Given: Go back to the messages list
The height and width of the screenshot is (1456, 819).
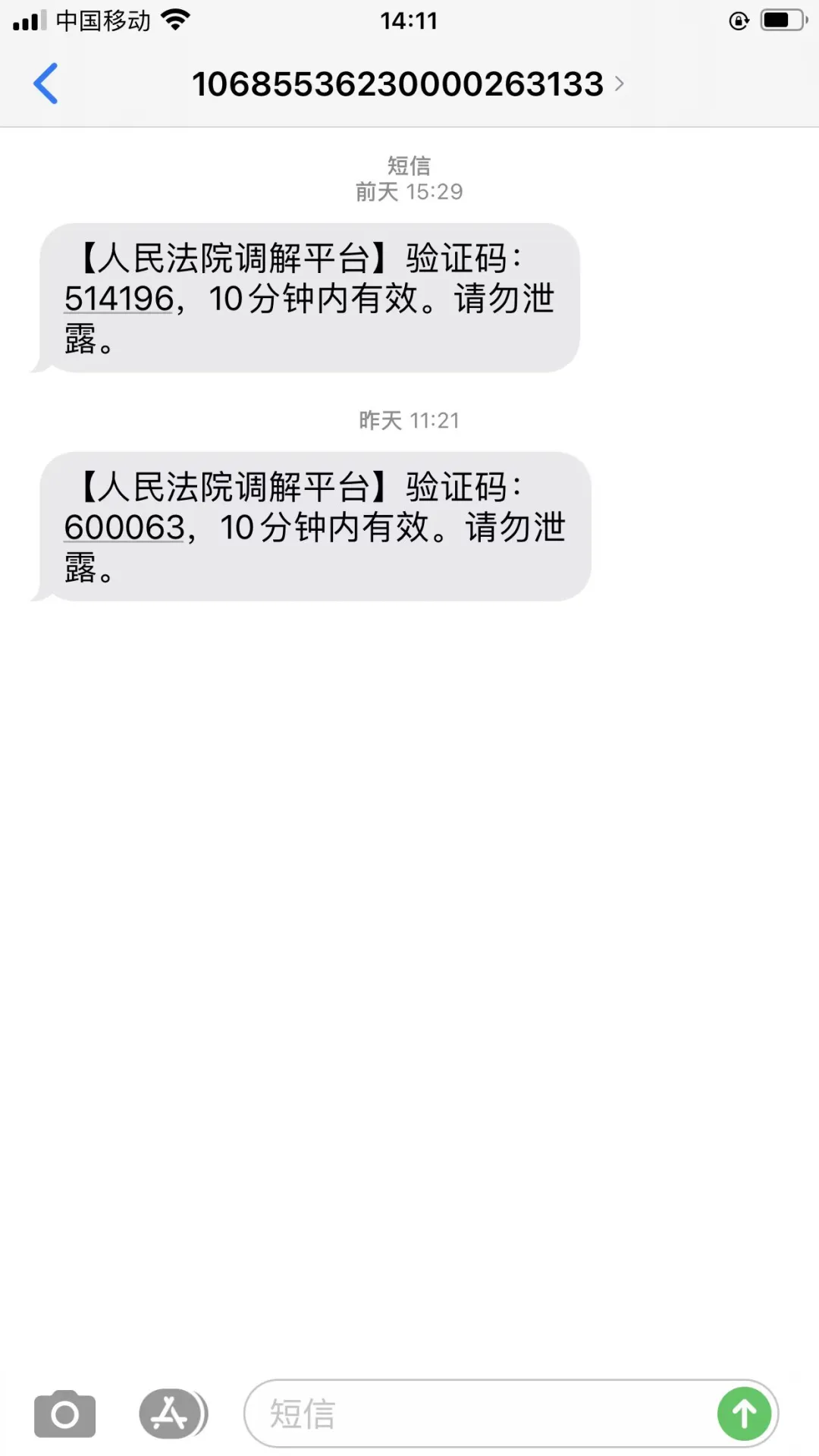Looking at the screenshot, I should click(x=45, y=83).
